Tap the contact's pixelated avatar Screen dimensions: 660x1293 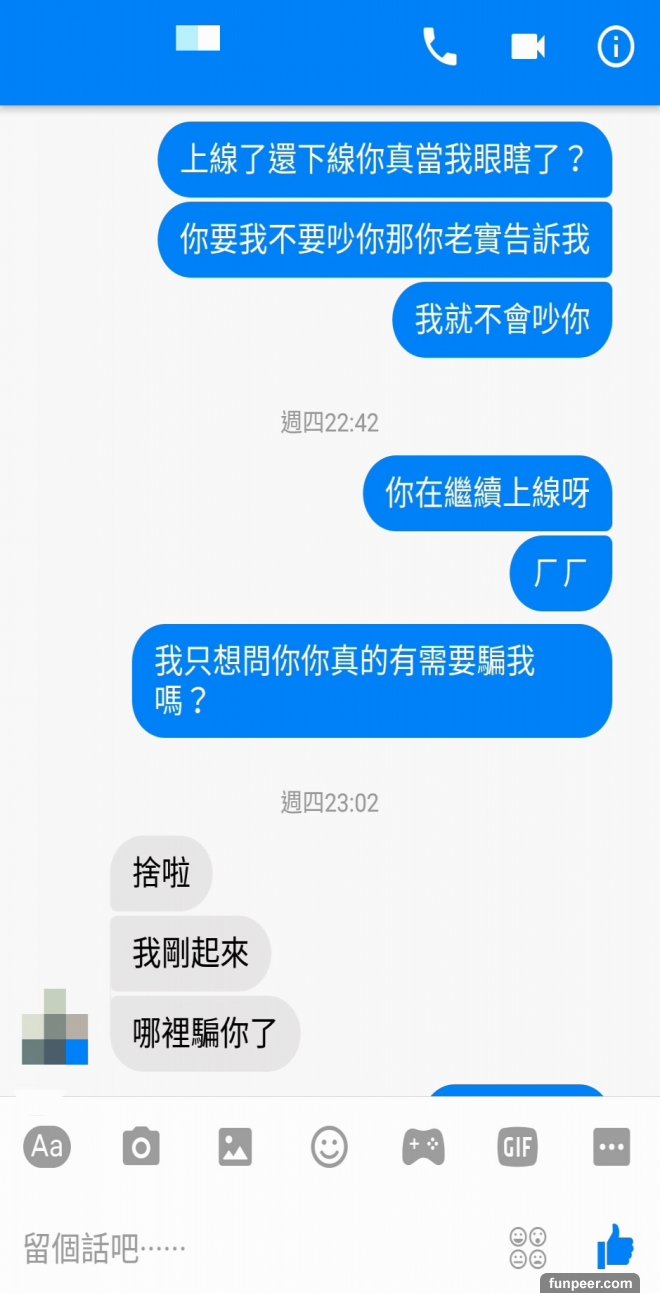click(x=55, y=1027)
